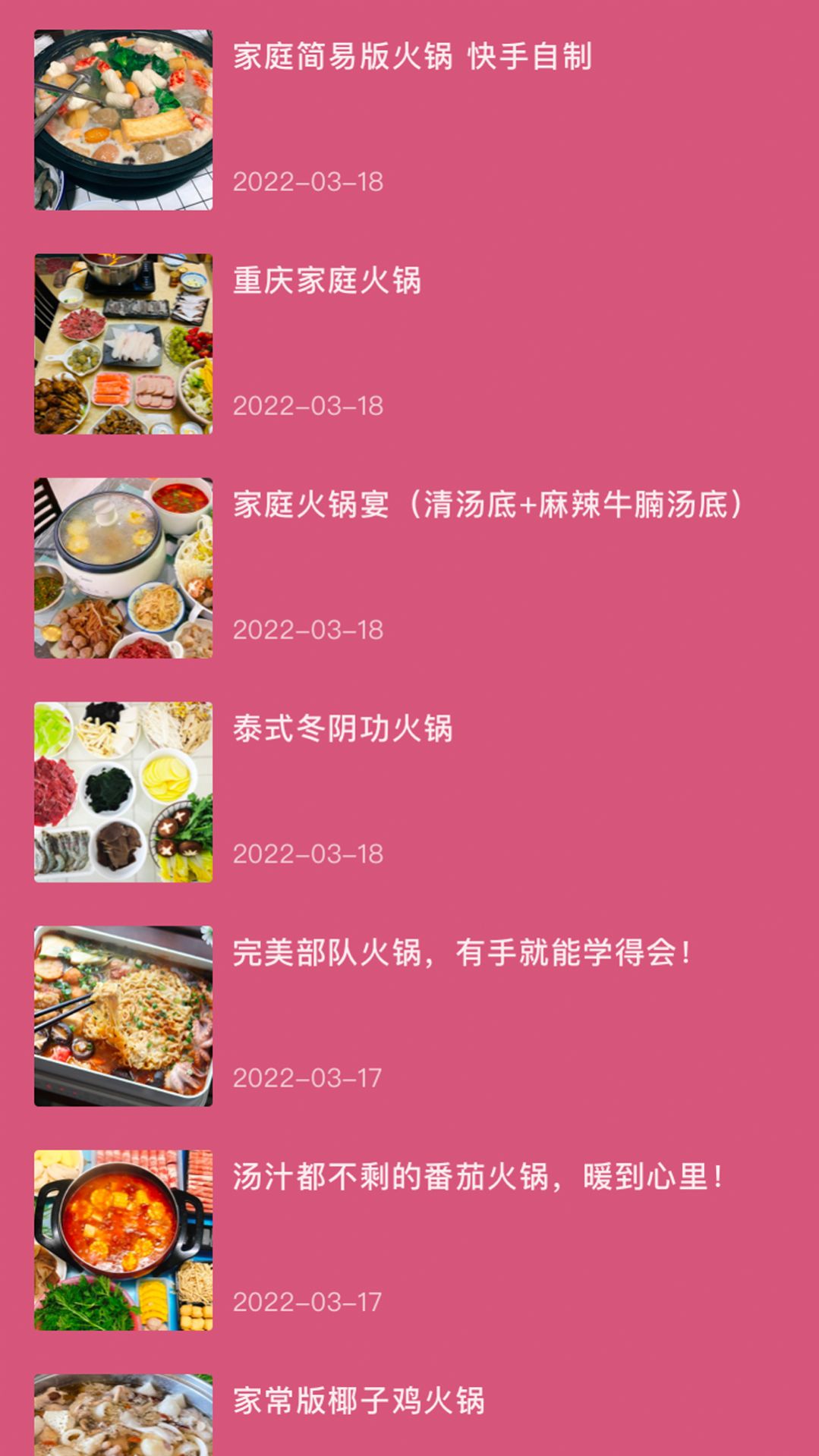The image size is (819, 1456).
Task: Click the 家常版椰子鸡火锅 thumbnail
Action: click(124, 1426)
